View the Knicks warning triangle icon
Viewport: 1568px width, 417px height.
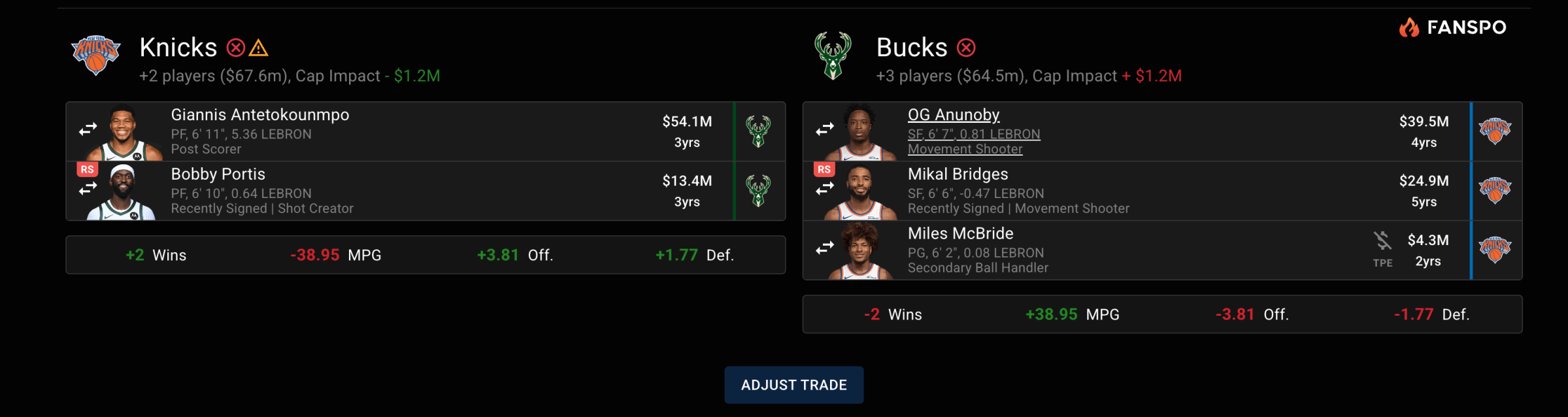pos(259,48)
